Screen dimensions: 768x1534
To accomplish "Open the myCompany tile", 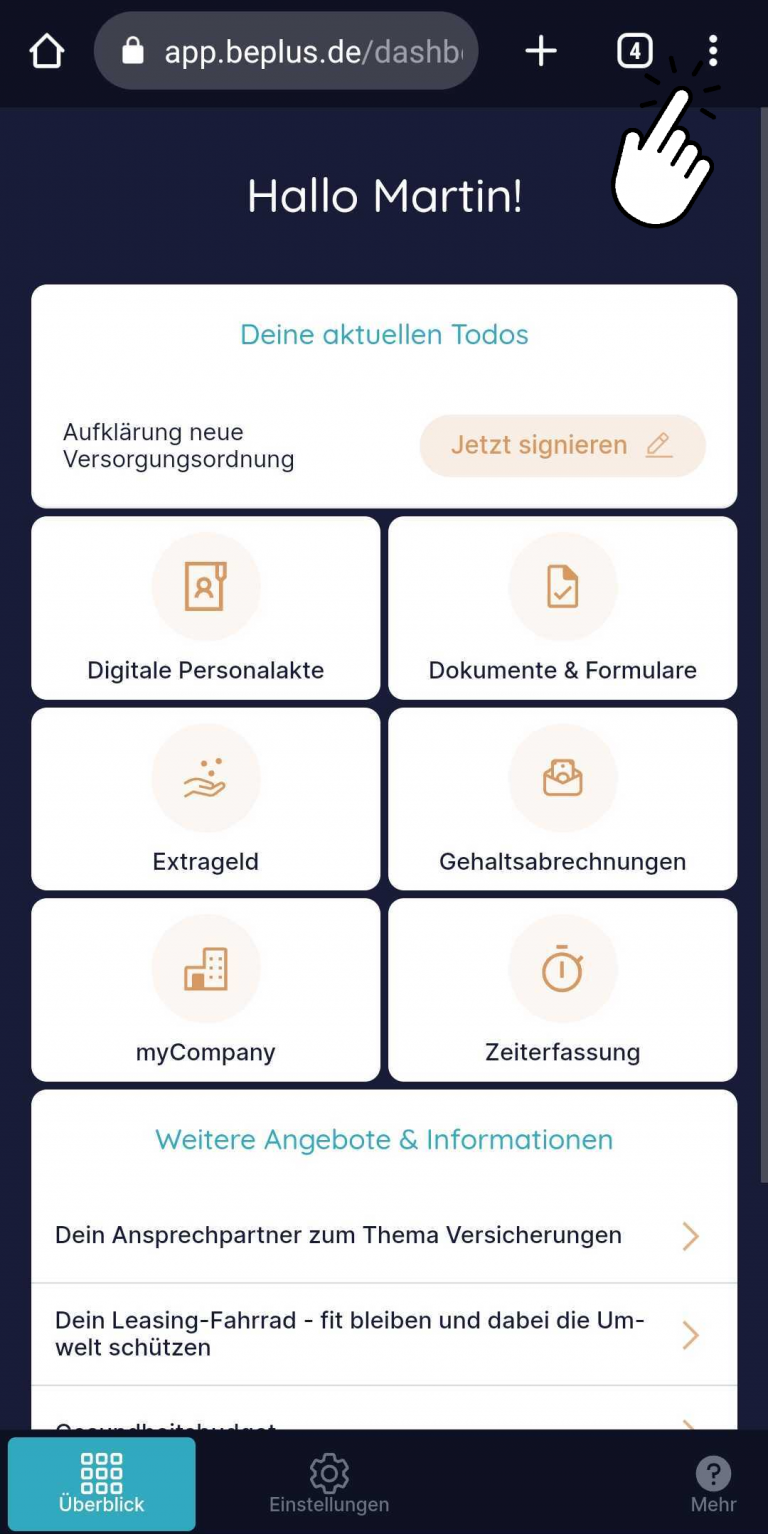I will coord(206,990).
